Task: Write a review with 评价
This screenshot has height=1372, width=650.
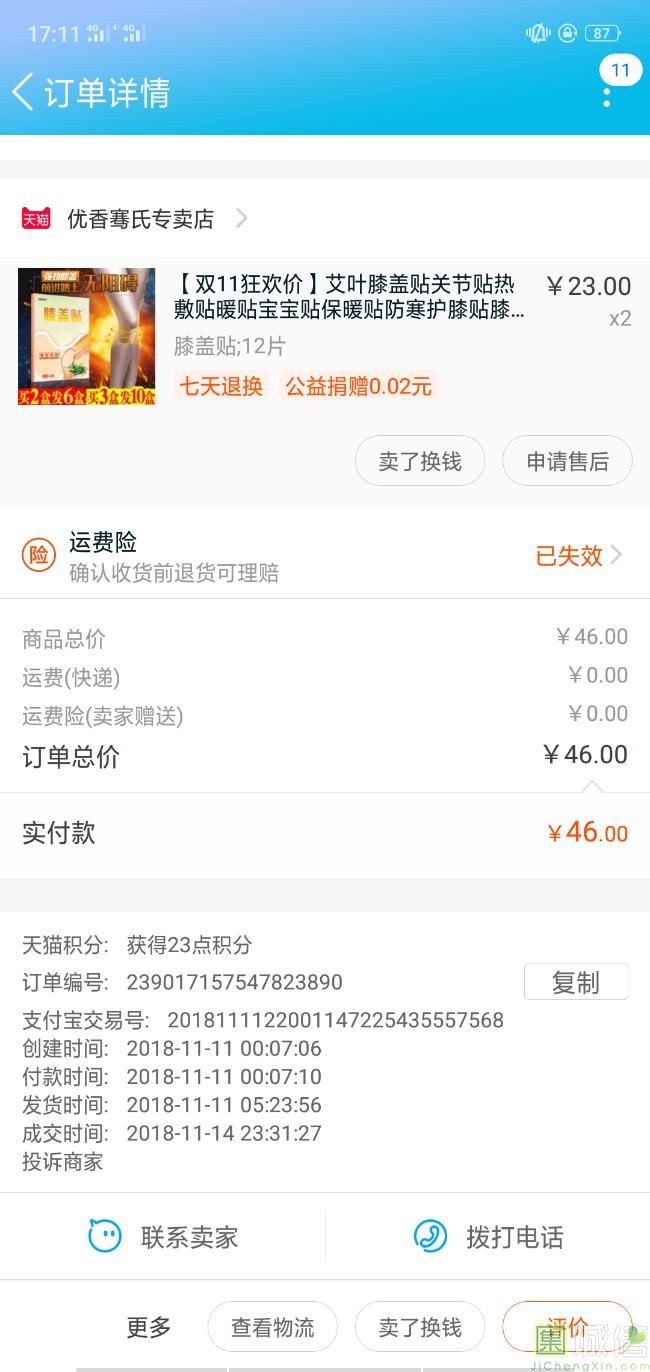Action: (567, 1325)
